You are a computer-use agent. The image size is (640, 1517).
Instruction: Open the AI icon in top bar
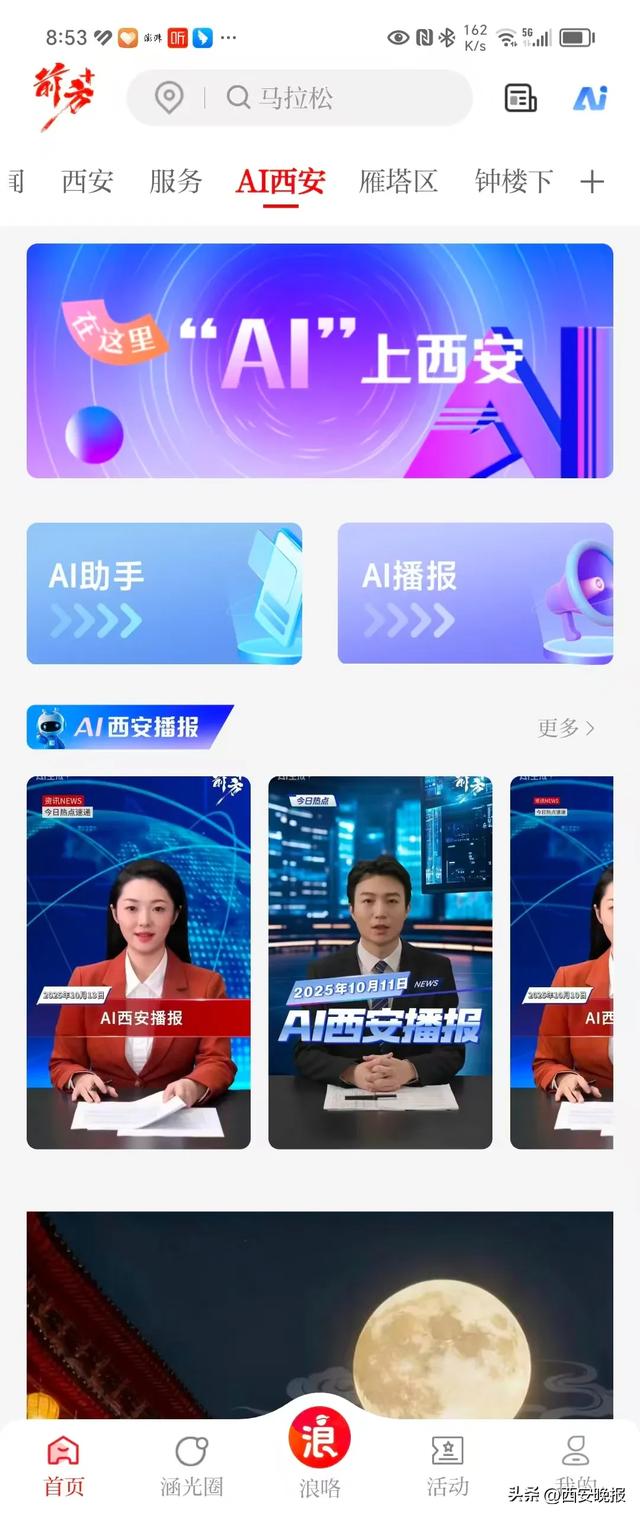(x=590, y=98)
